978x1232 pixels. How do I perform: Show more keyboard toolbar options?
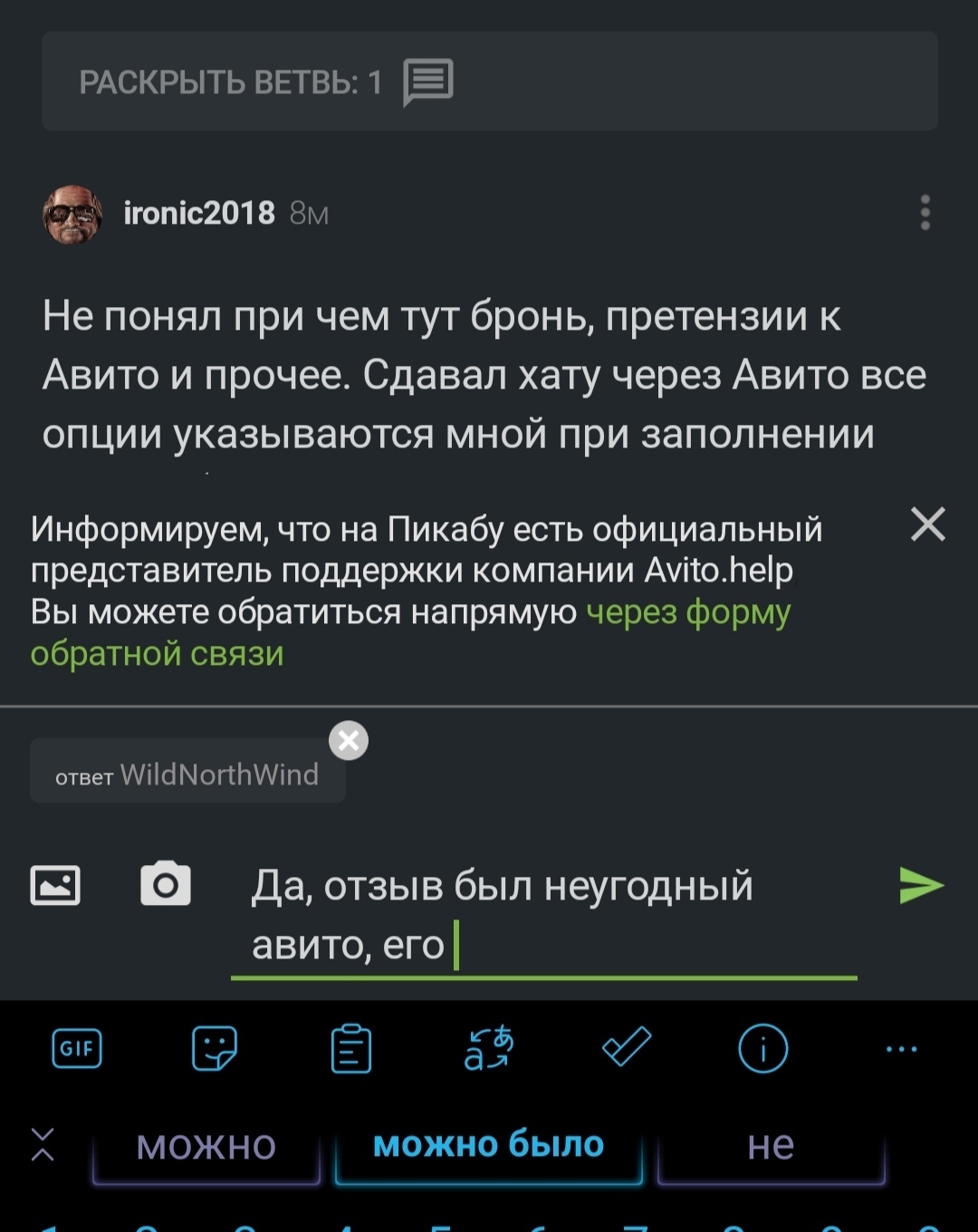point(901,1049)
